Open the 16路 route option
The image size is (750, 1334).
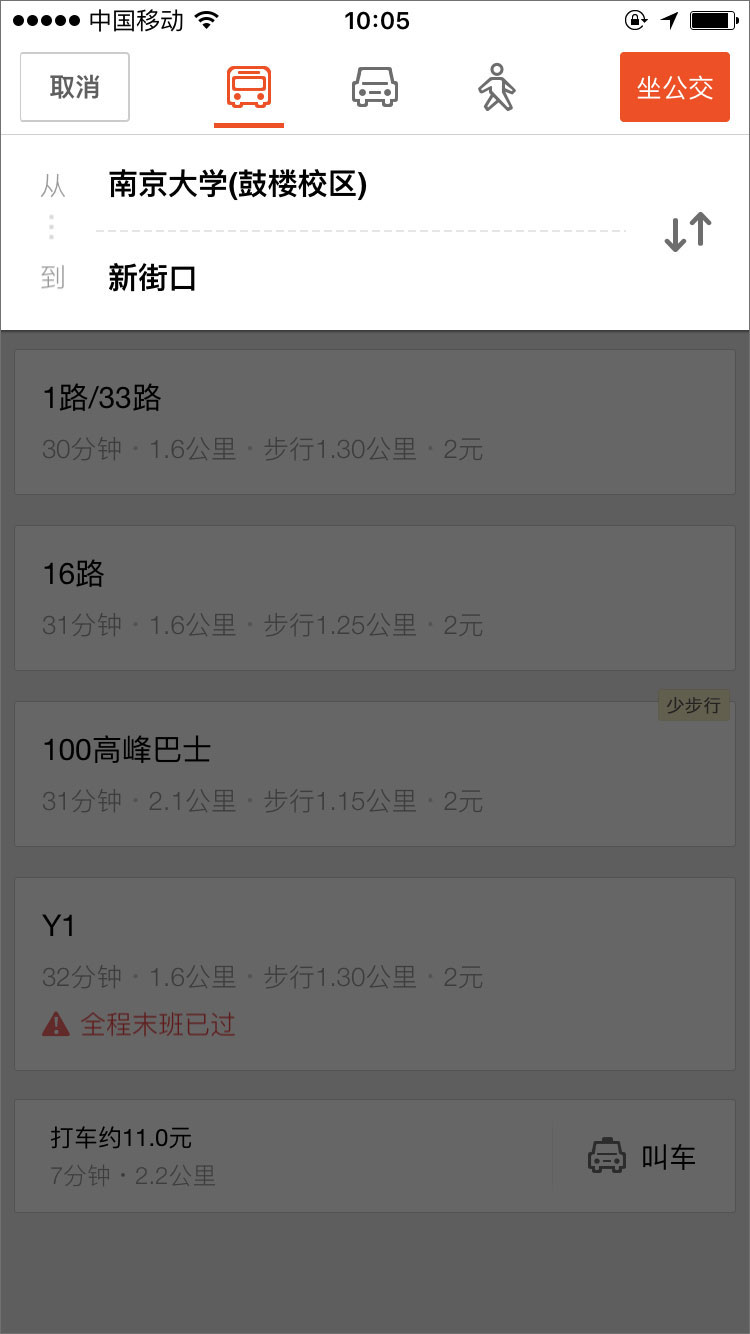[x=375, y=597]
